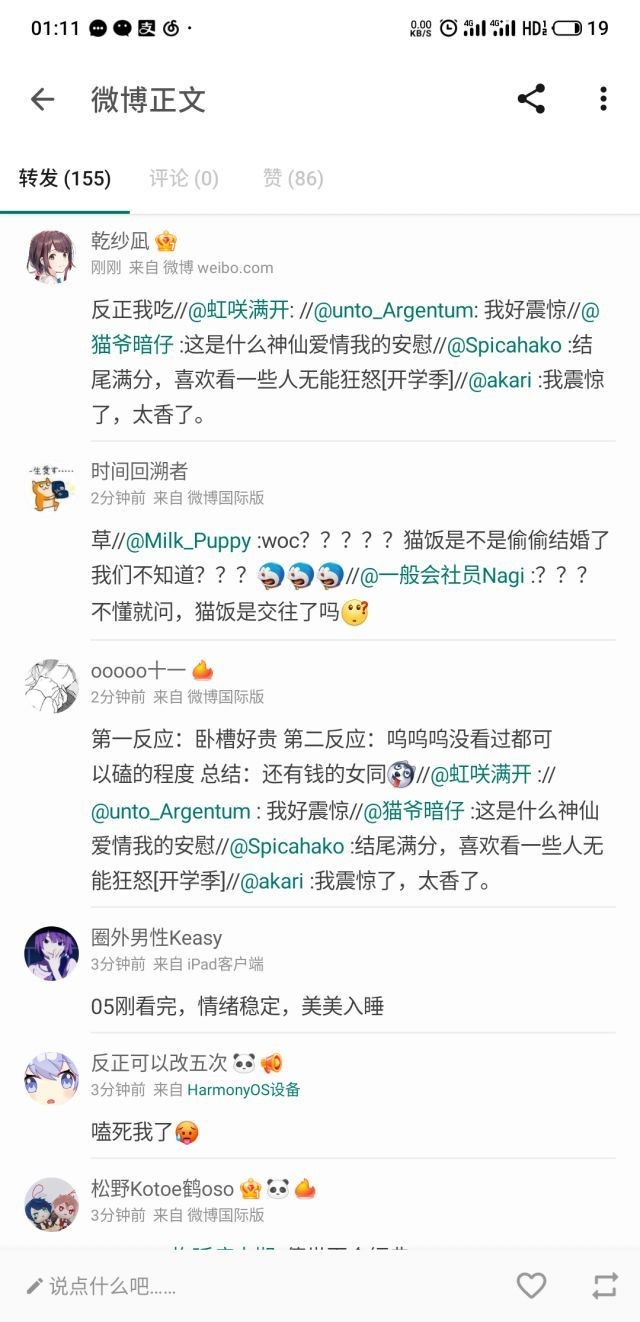This screenshot has height=1322, width=640.
Task: Open 圈外男性Keasy's repost
Action: [x=238, y=1006]
